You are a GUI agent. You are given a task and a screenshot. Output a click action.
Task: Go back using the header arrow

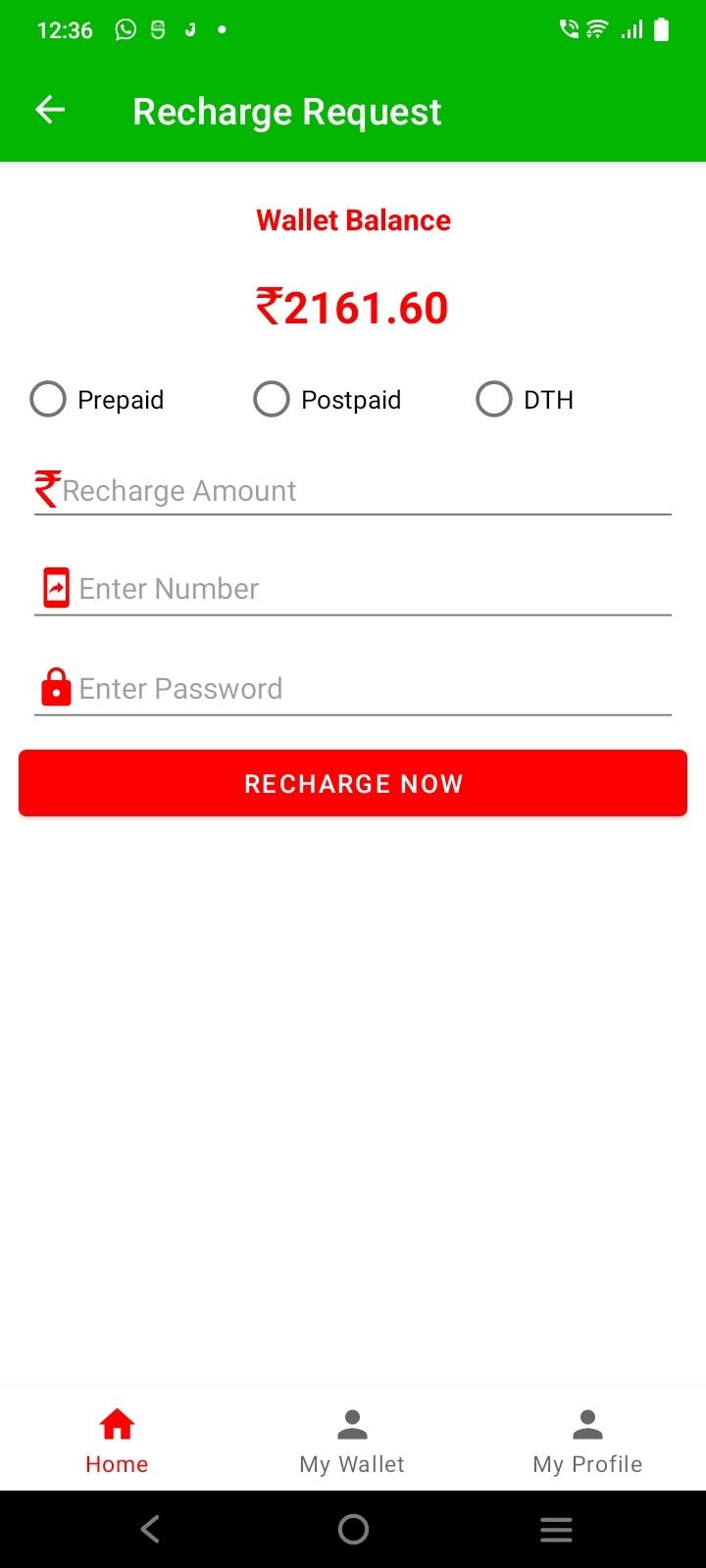click(x=50, y=110)
